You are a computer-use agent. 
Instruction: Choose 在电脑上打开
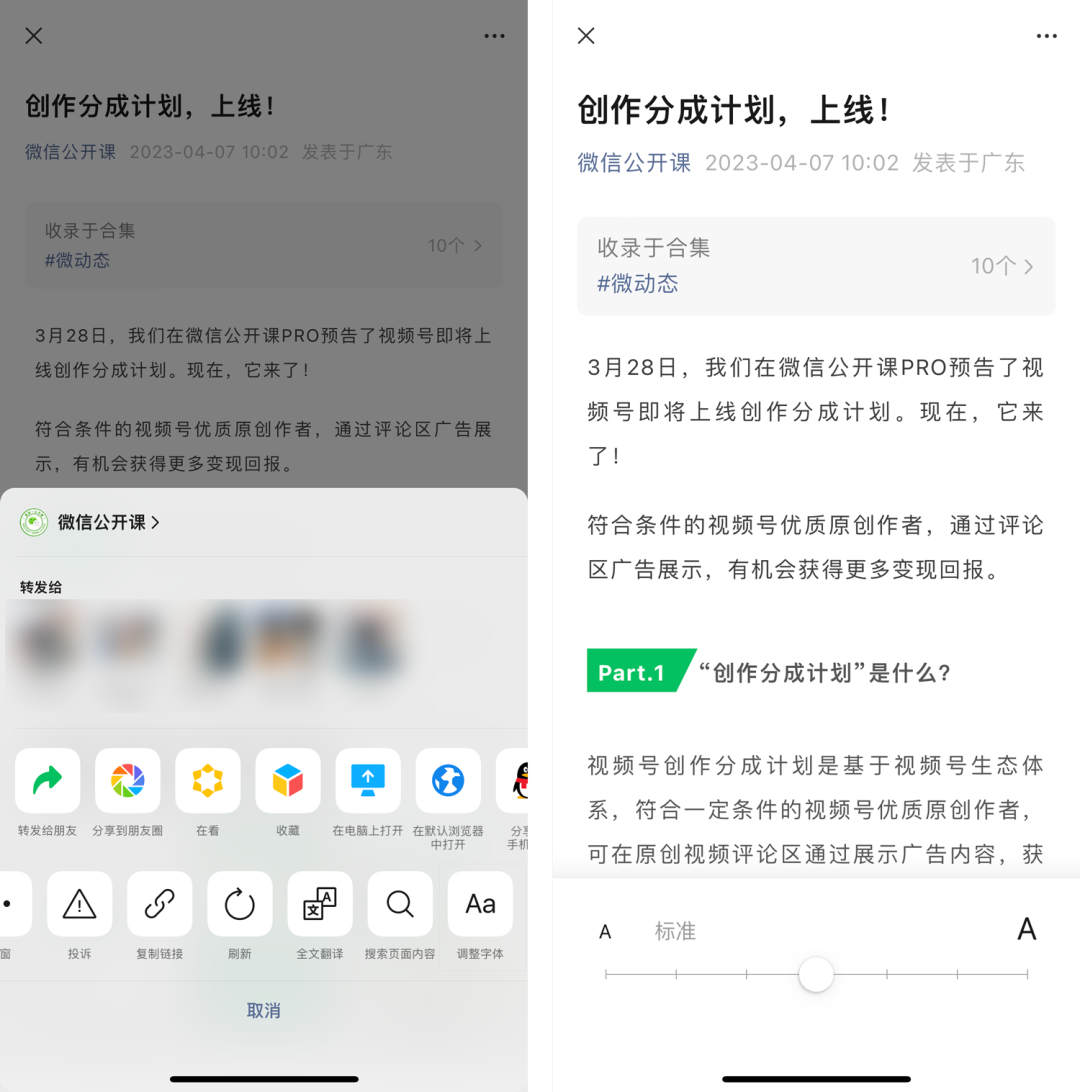(x=367, y=781)
